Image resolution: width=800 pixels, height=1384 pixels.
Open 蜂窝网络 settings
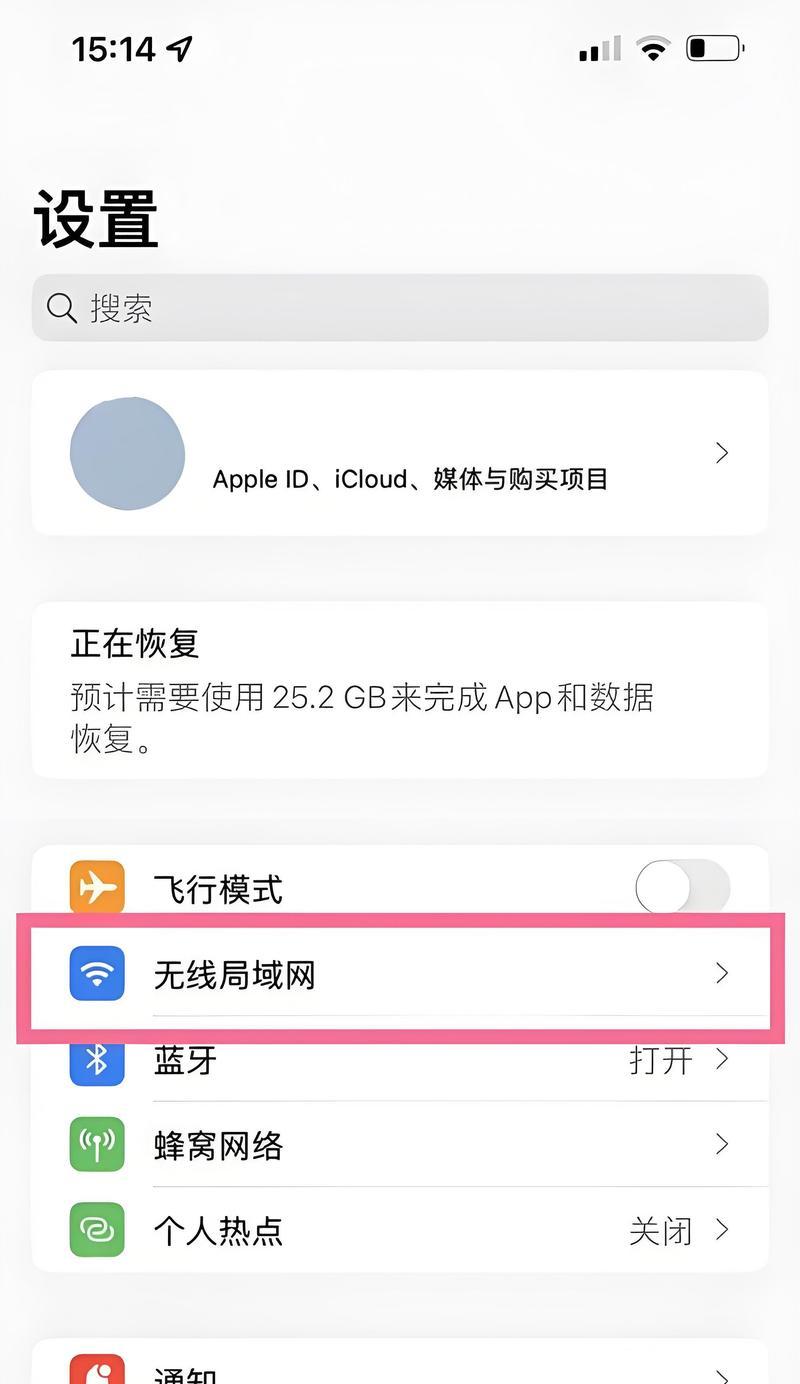400,1144
